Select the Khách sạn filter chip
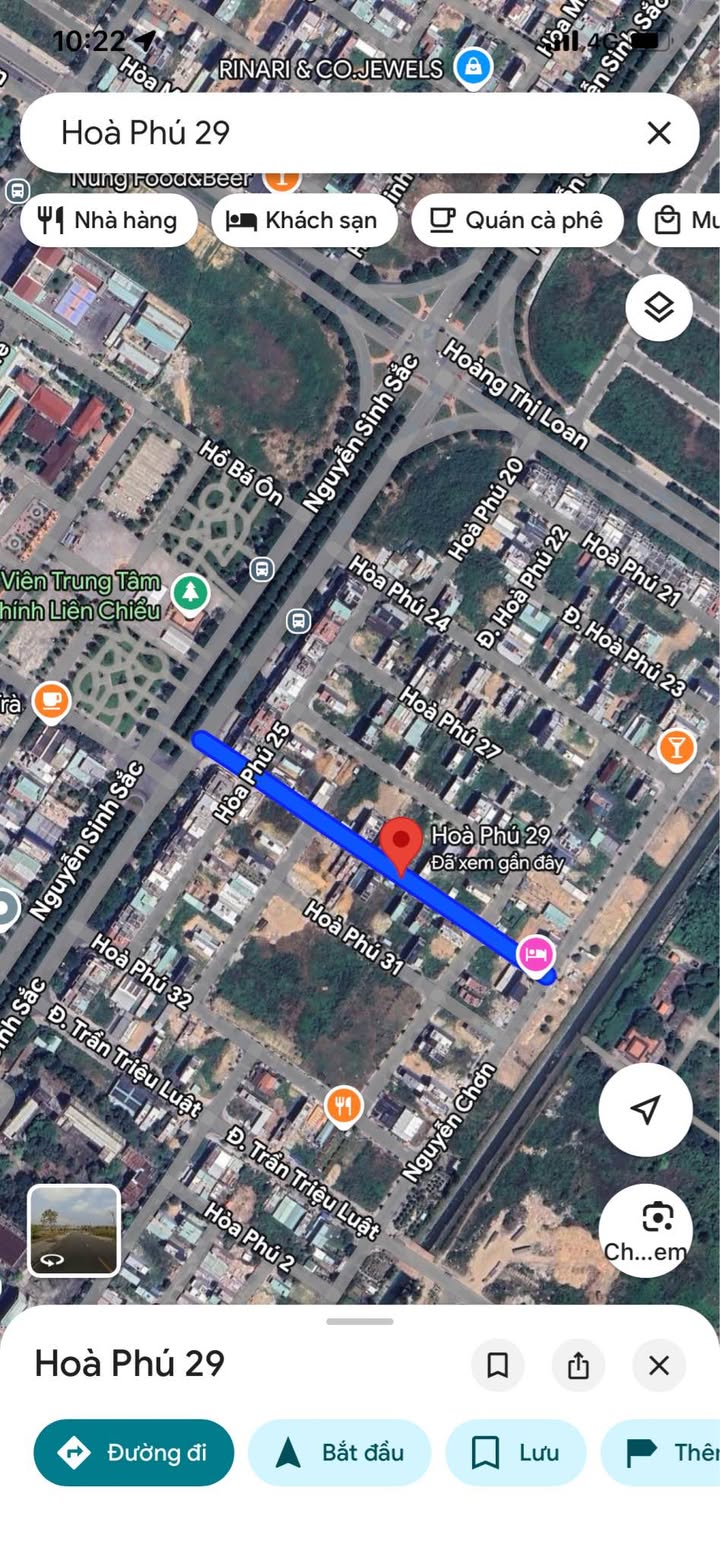 pyautogui.click(x=303, y=220)
